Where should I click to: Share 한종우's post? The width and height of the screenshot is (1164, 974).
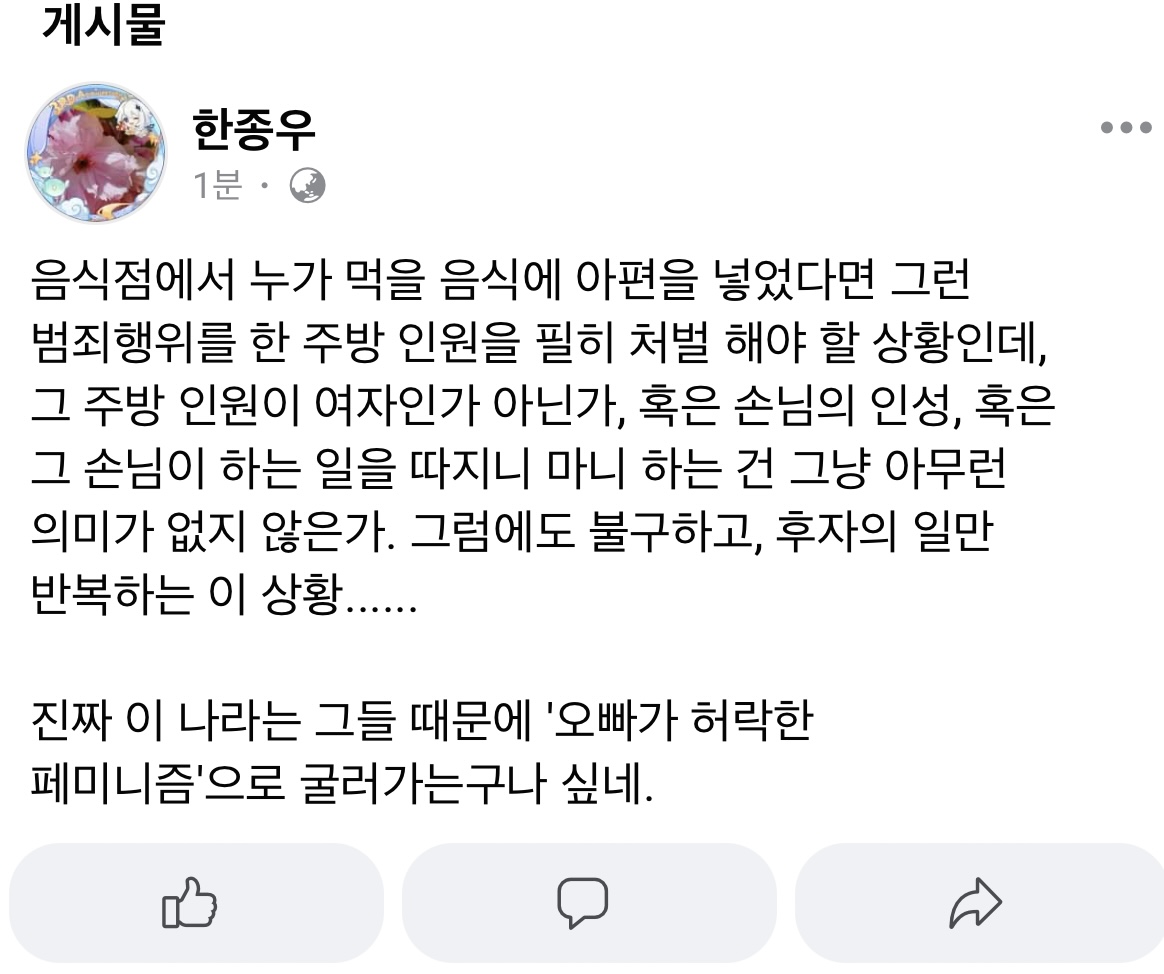click(x=975, y=902)
